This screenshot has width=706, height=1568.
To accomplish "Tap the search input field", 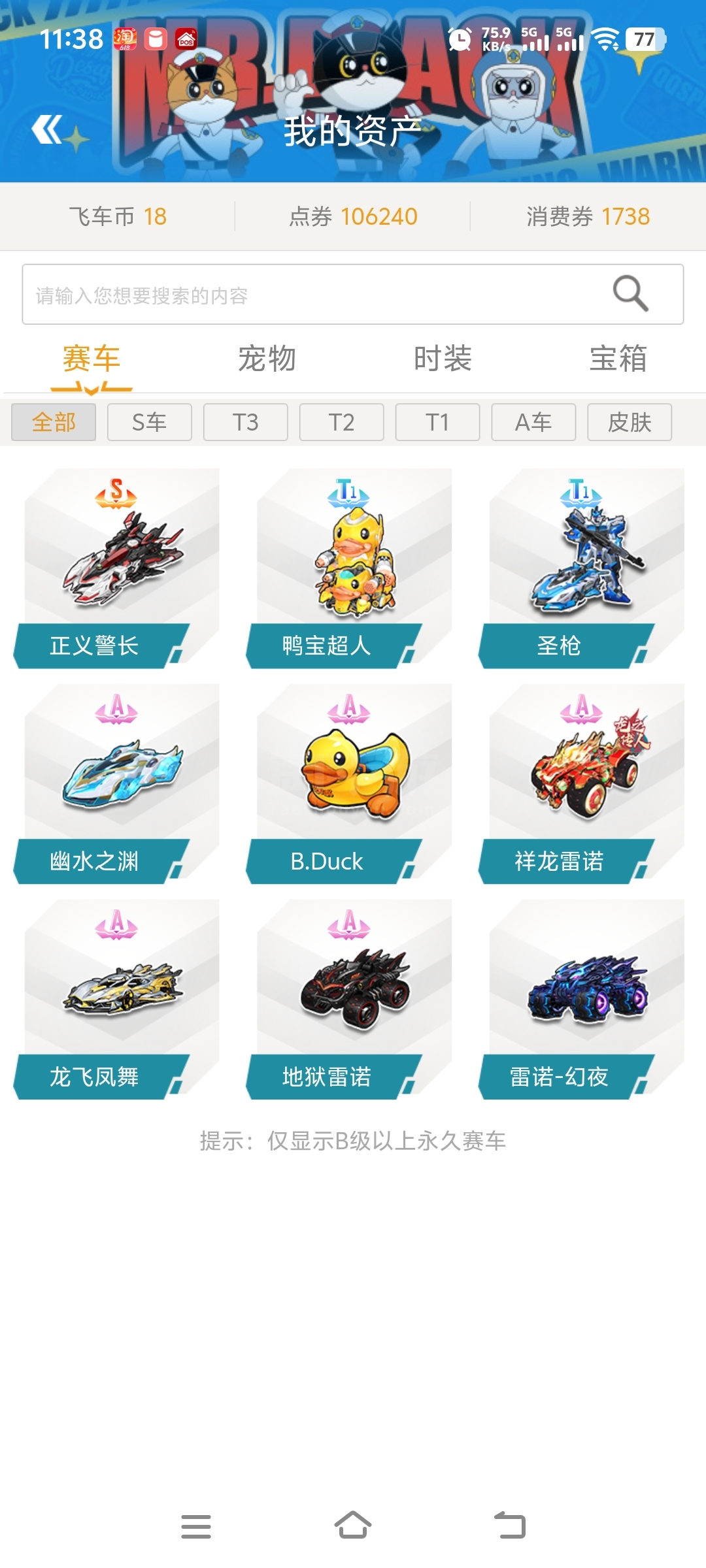I will 314,295.
